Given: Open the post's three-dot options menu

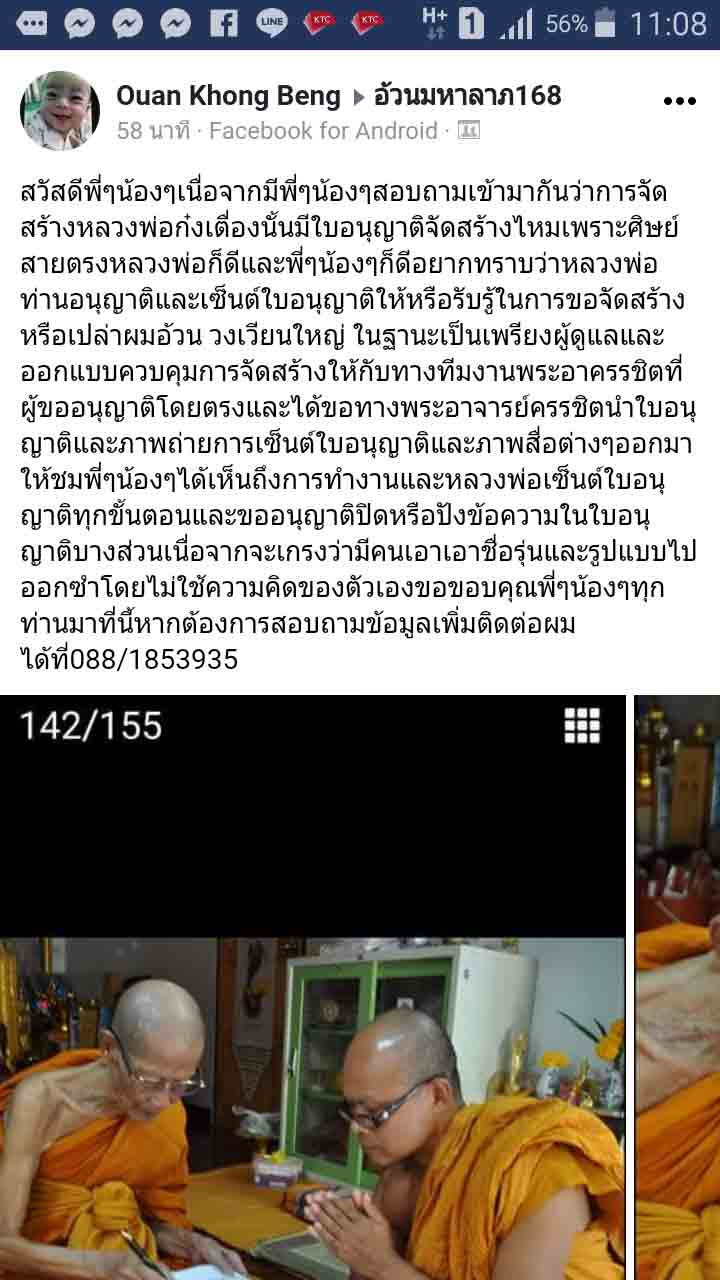Looking at the screenshot, I should click(679, 100).
